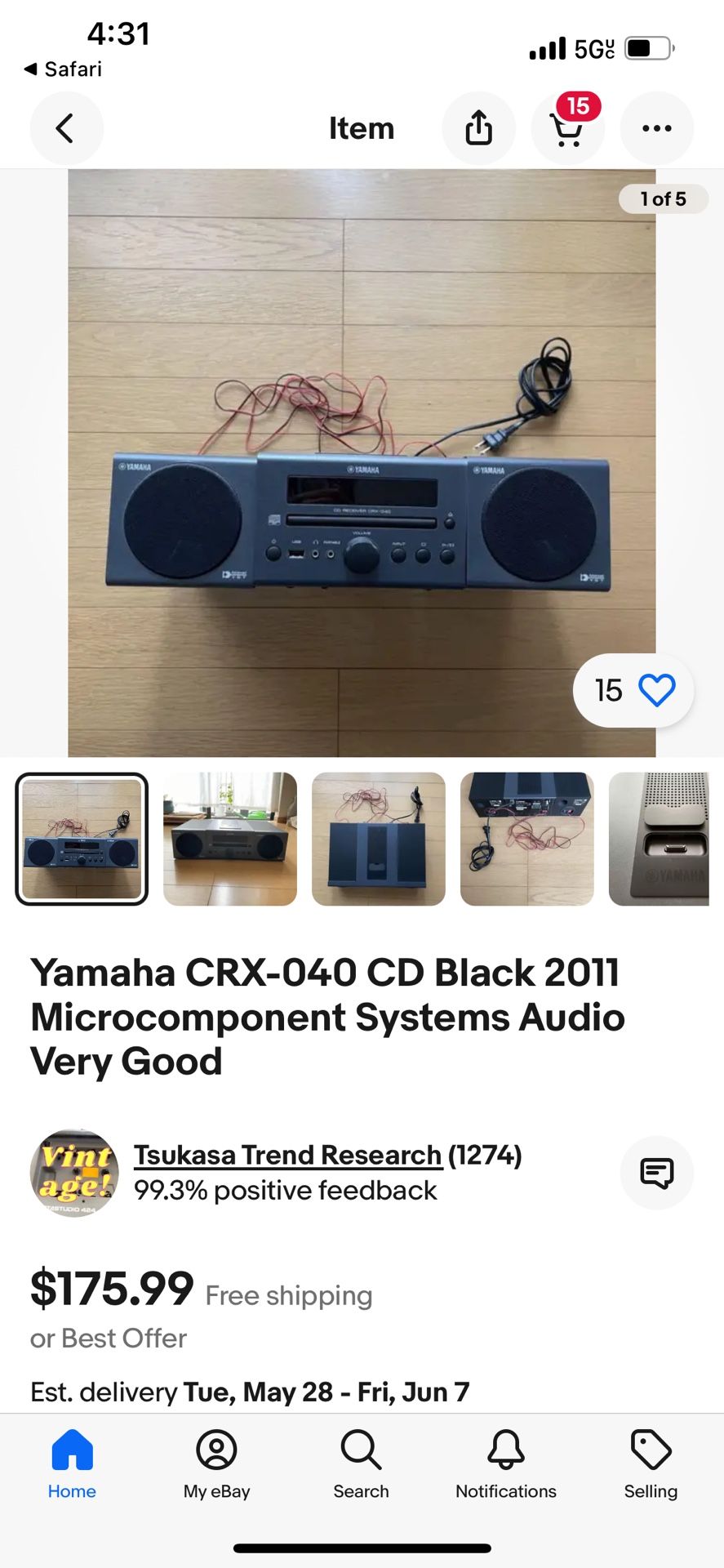Tap the share icon to share this item

479,127
